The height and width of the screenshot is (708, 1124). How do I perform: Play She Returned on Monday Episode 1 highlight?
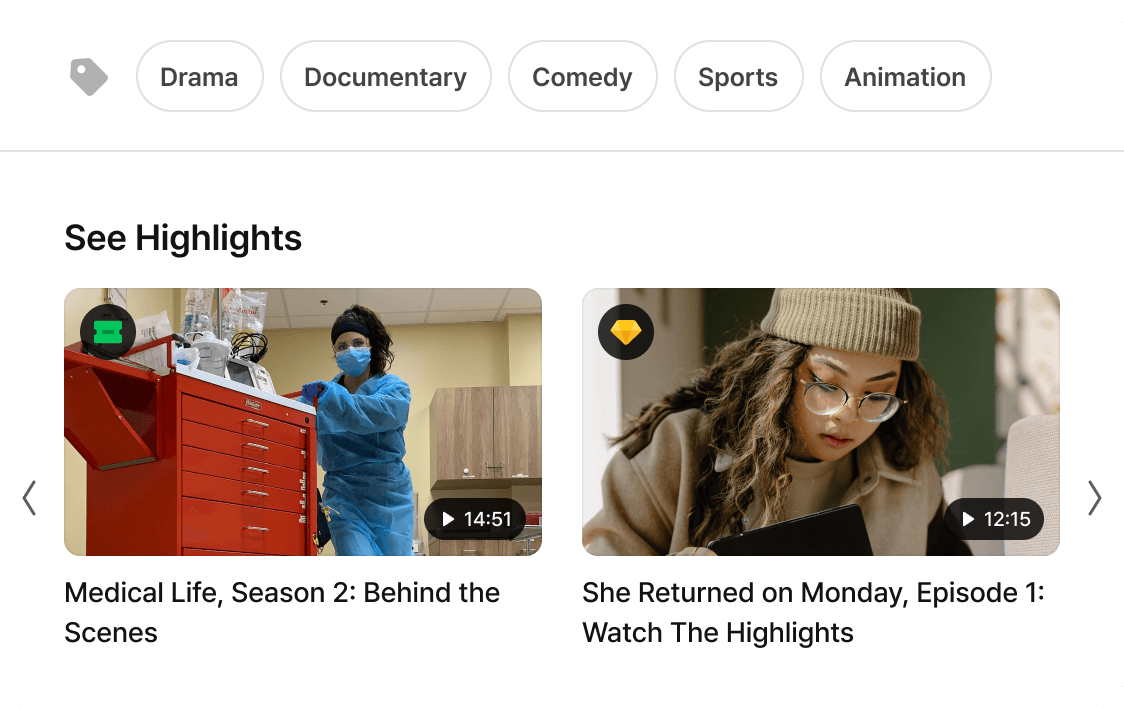(x=820, y=422)
